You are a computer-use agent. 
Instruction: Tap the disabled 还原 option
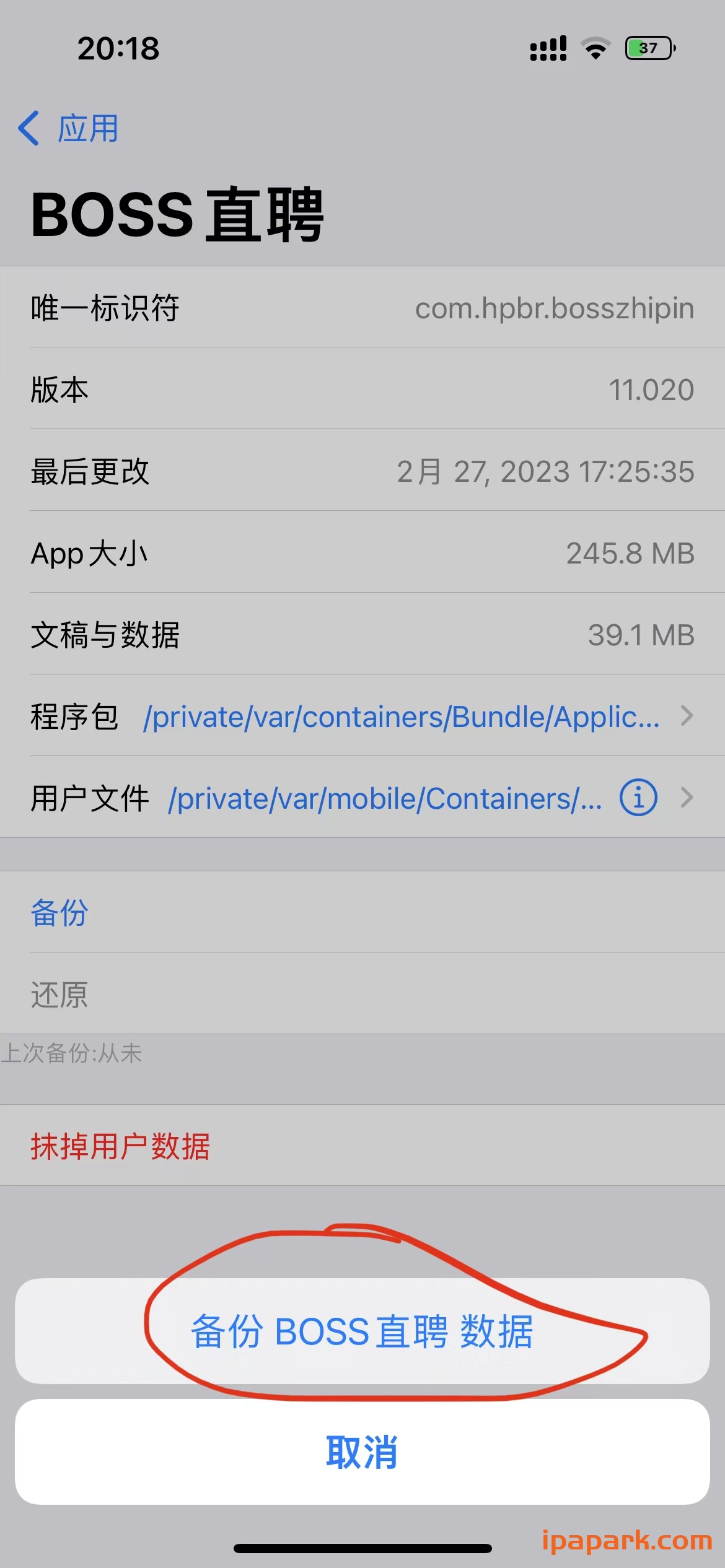tap(59, 994)
